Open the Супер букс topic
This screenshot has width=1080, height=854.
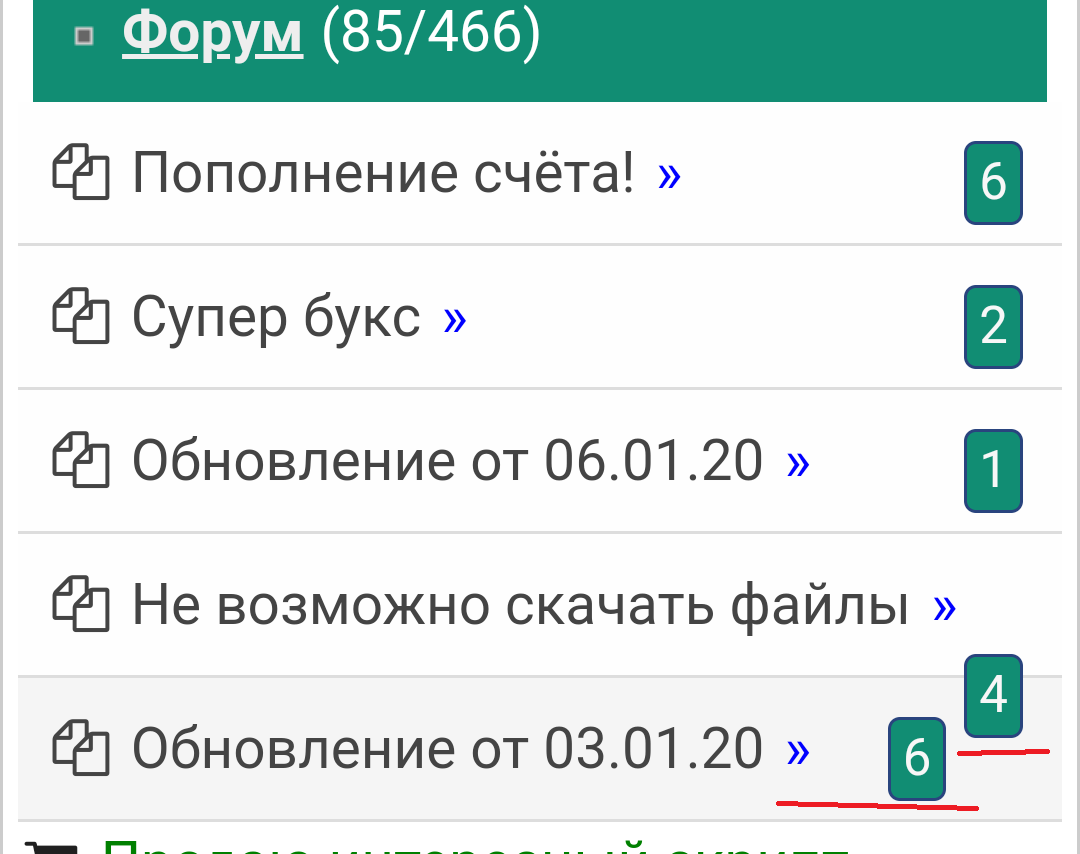click(x=276, y=320)
